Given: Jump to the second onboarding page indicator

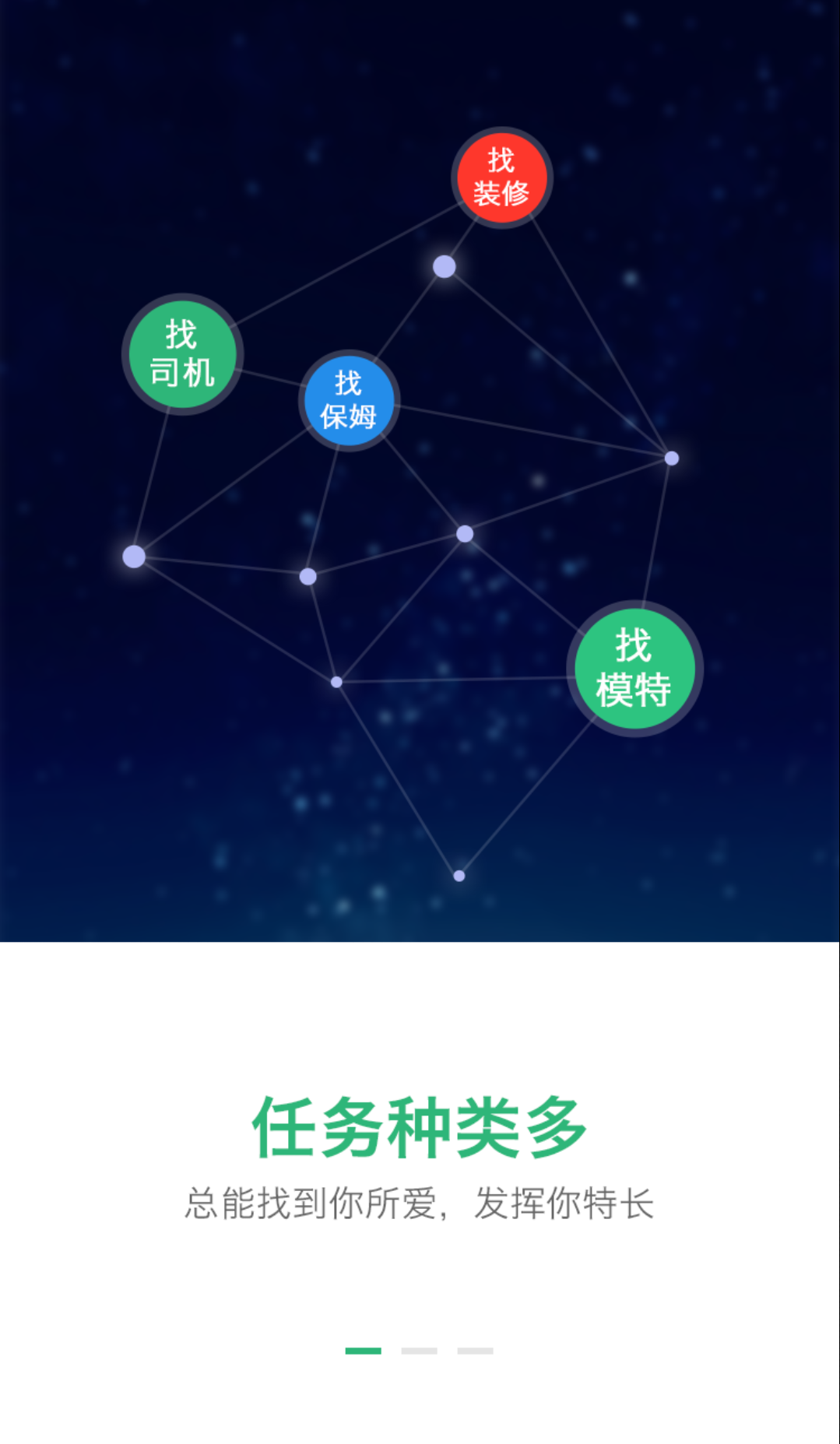Looking at the screenshot, I should [419, 1351].
